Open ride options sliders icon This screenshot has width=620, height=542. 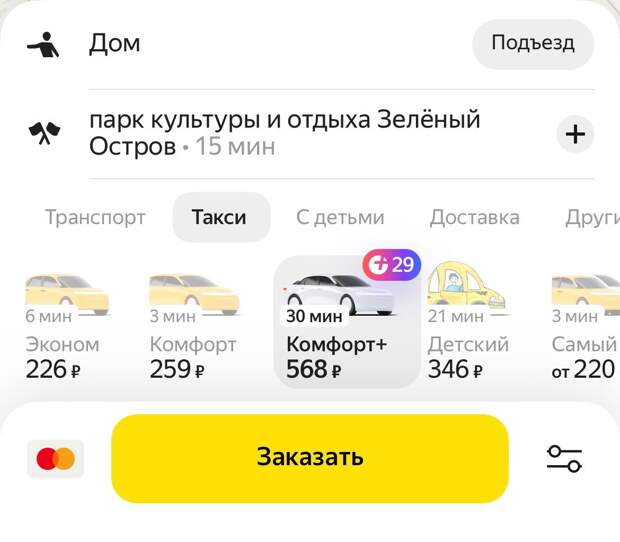[x=564, y=459]
